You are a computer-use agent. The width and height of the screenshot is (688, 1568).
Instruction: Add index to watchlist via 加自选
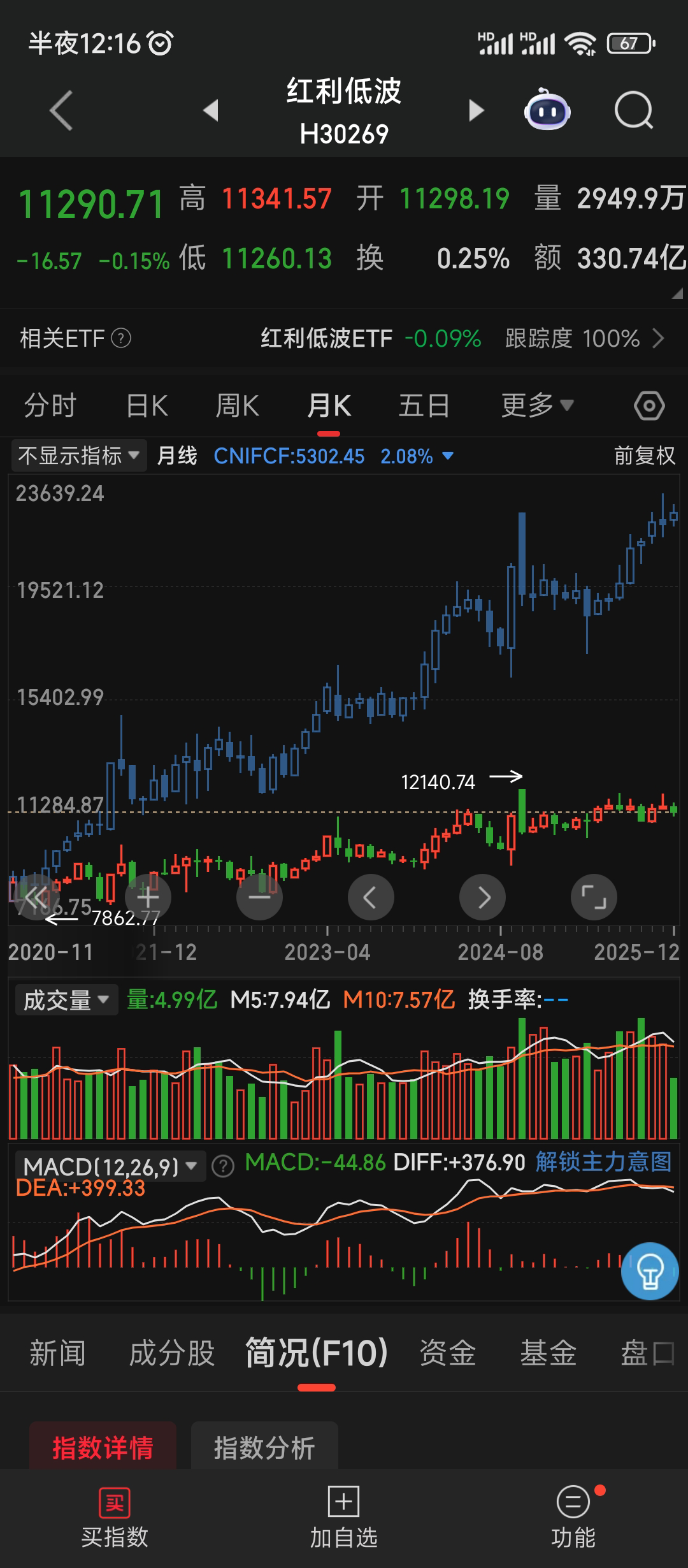tap(344, 1518)
